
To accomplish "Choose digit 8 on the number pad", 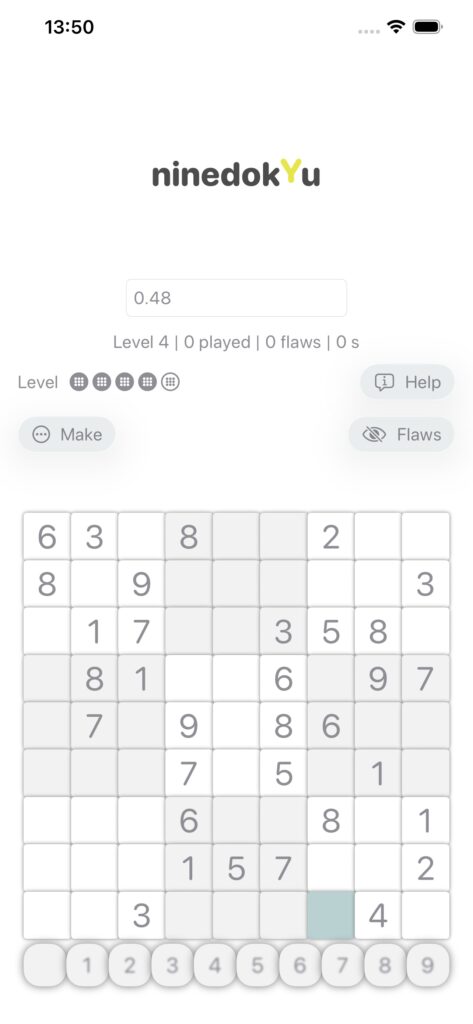I will (x=385, y=965).
